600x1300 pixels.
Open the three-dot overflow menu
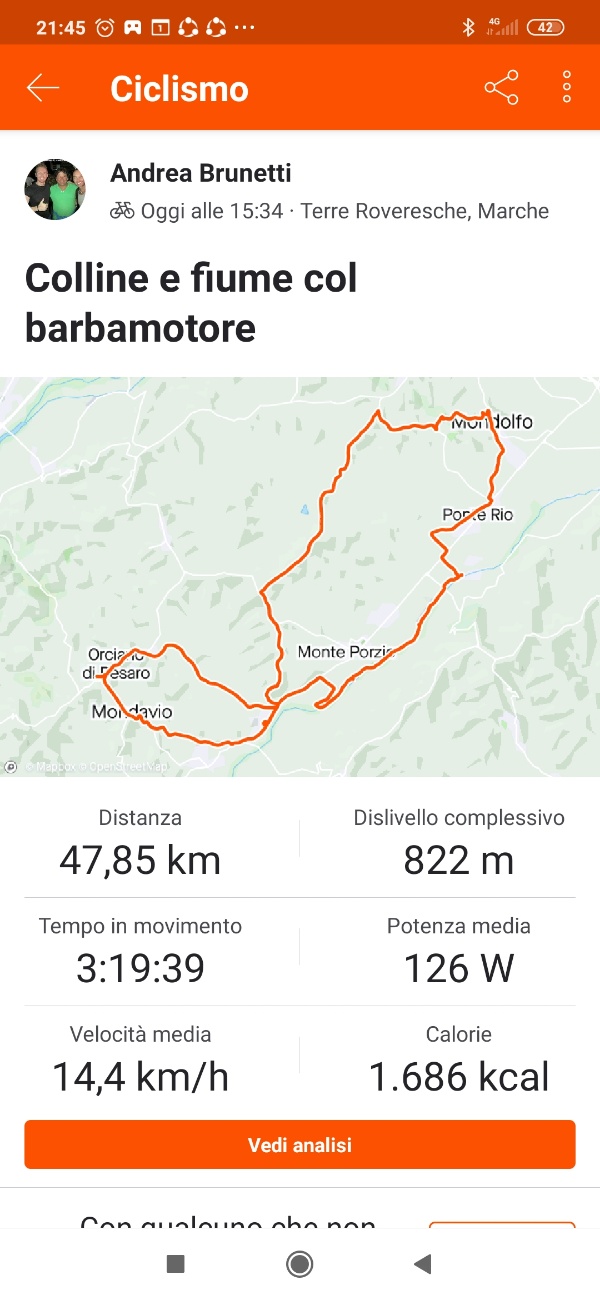pos(567,88)
